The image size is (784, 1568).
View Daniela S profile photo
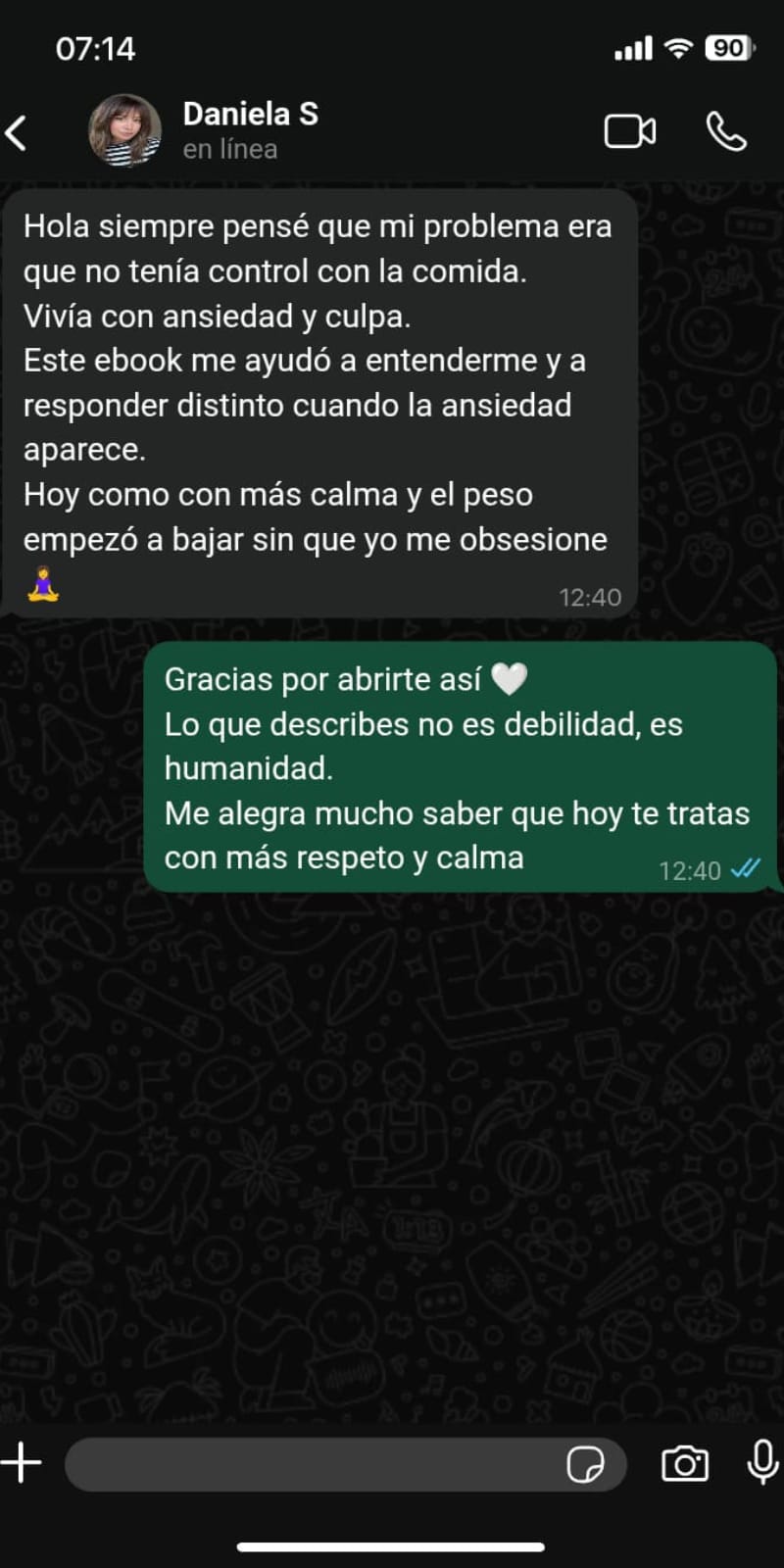coord(124,130)
